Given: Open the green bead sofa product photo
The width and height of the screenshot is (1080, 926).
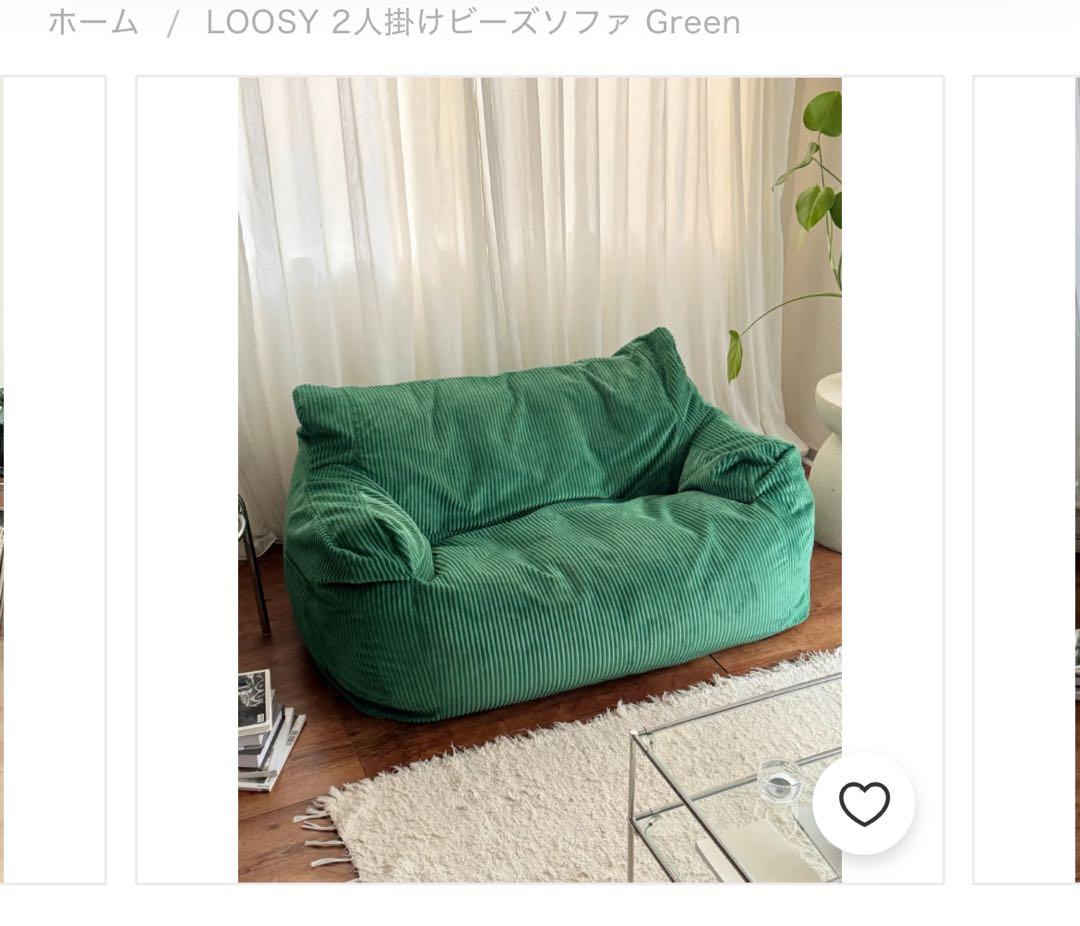Looking at the screenshot, I should (x=539, y=480).
